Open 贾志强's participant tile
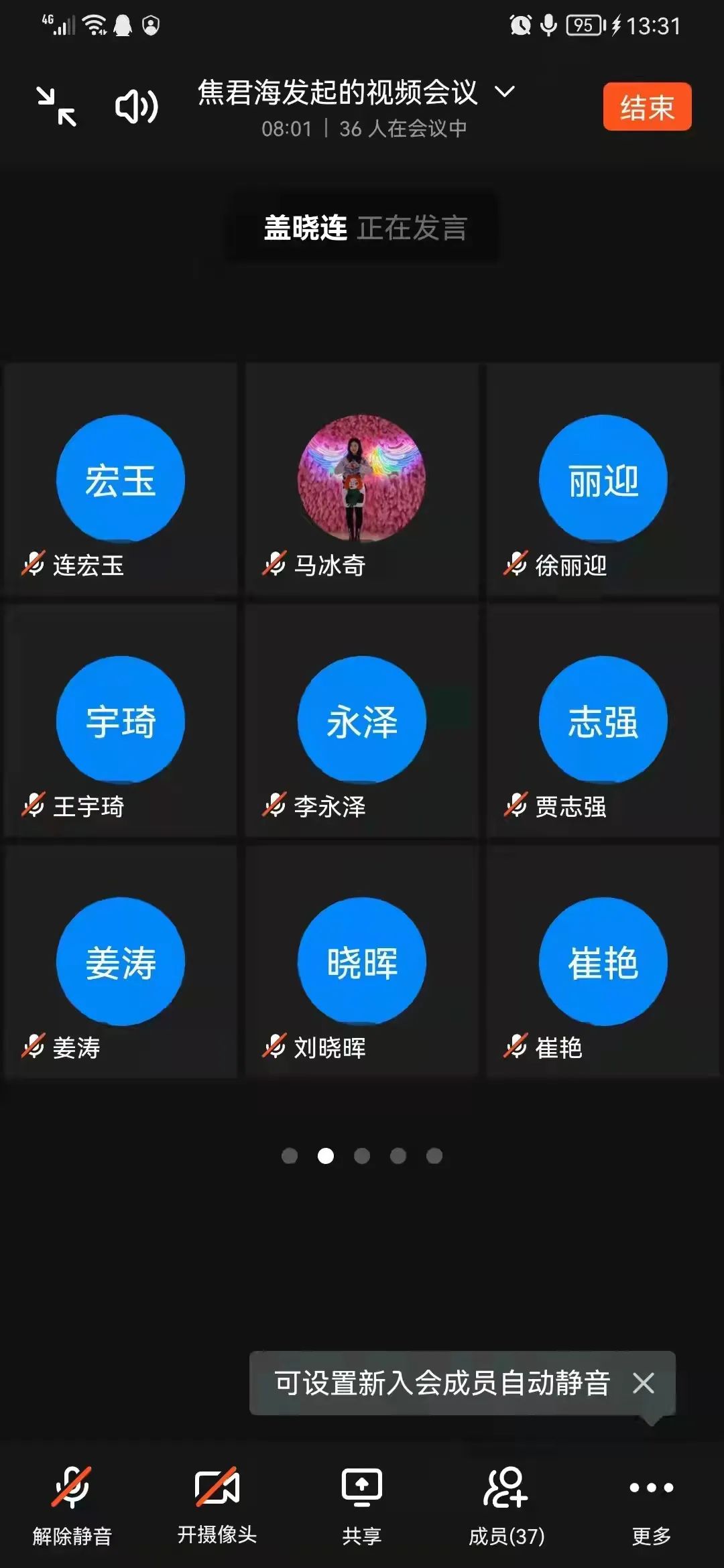The image size is (724, 1568). click(x=603, y=720)
